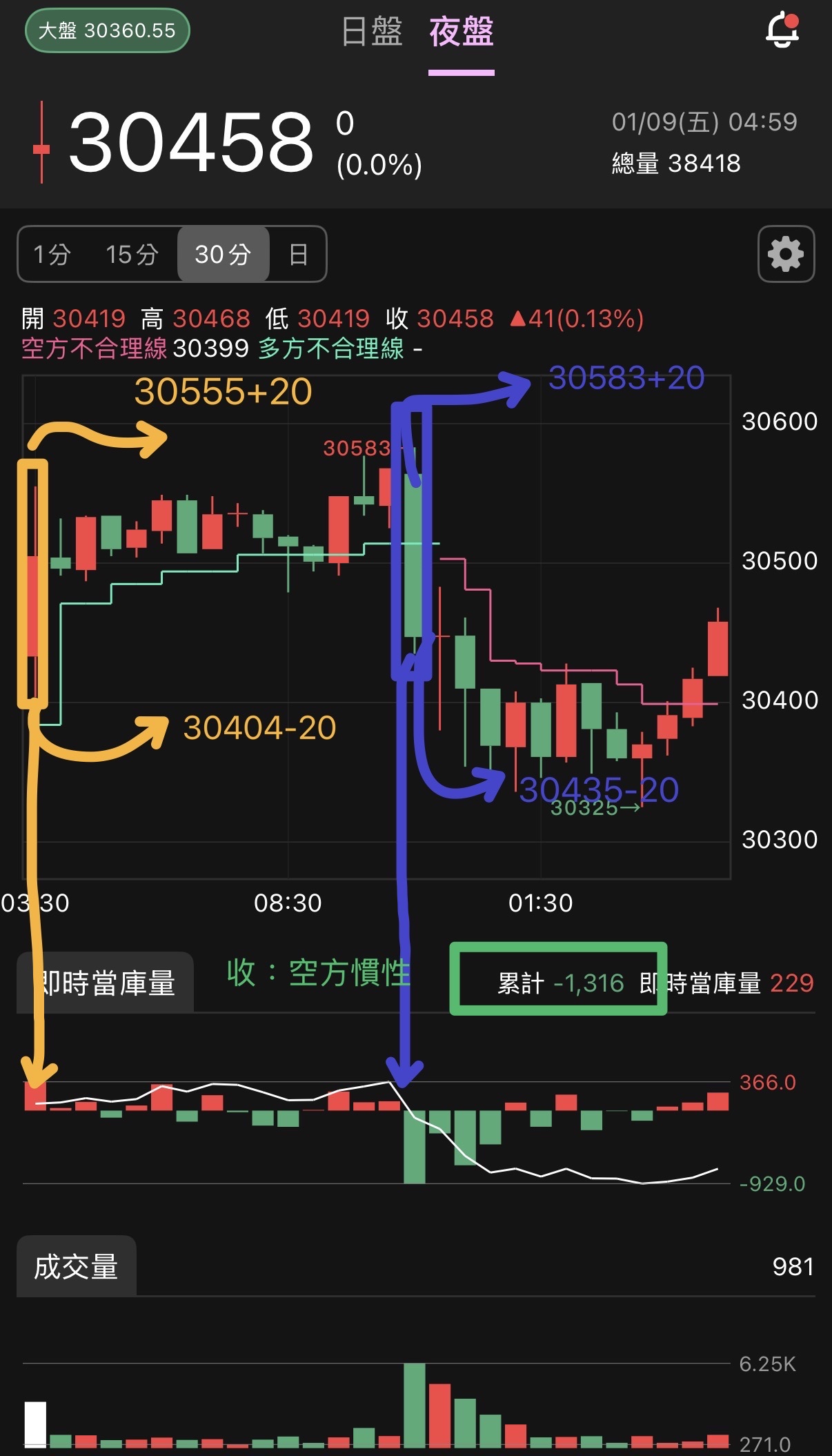Choose the 30分 chart interval
832x1456 pixels.
pos(223,255)
